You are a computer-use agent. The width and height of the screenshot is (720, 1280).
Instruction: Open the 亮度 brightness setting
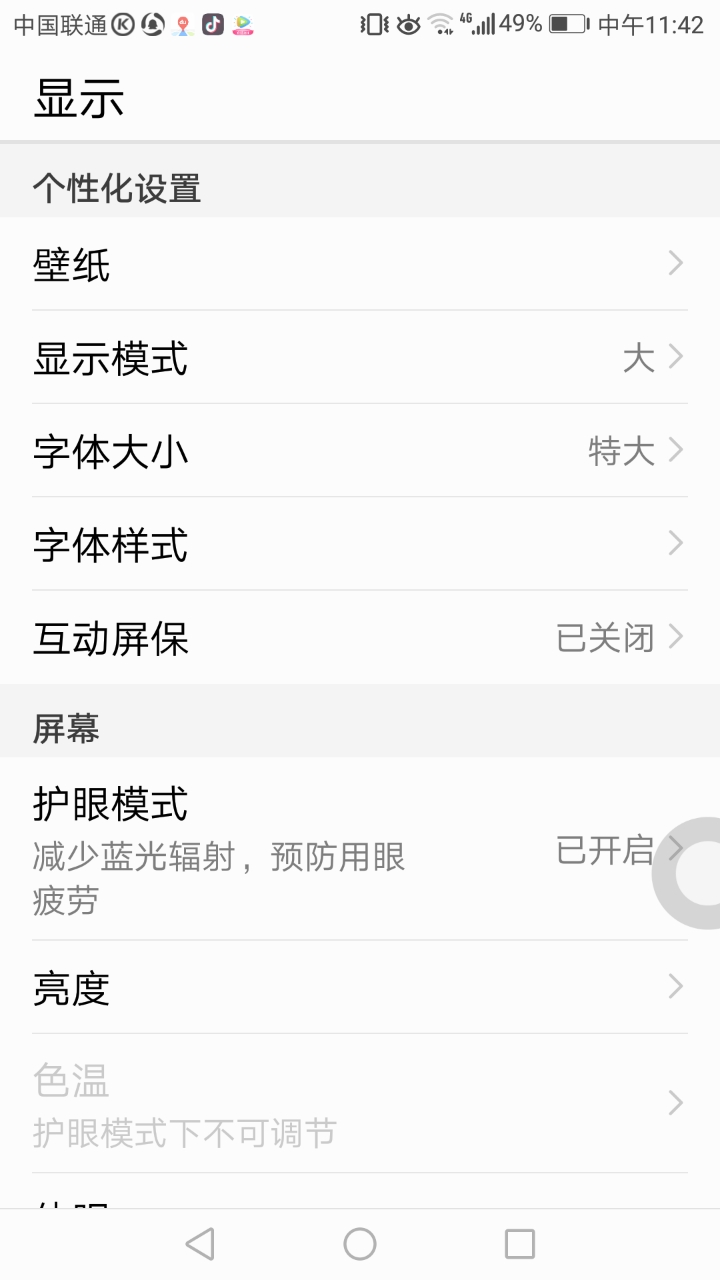click(360, 988)
